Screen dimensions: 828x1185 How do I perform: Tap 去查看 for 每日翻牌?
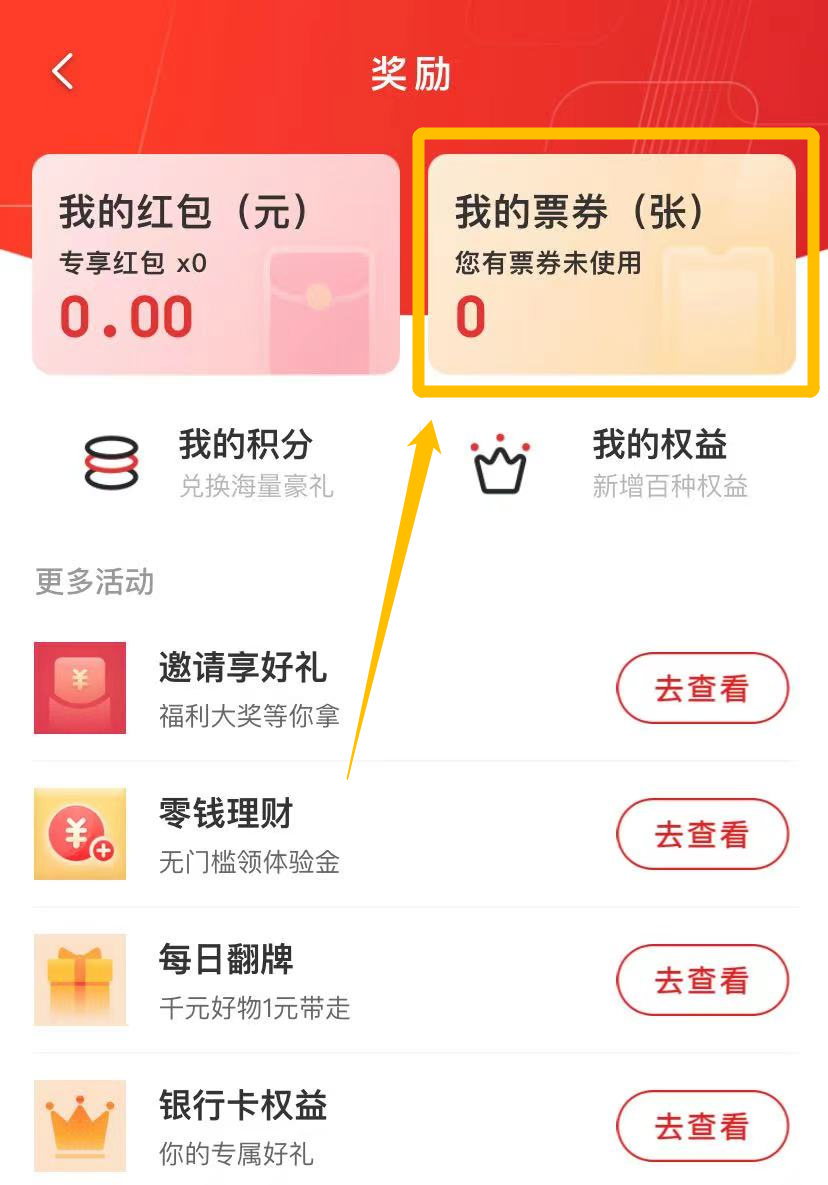702,981
